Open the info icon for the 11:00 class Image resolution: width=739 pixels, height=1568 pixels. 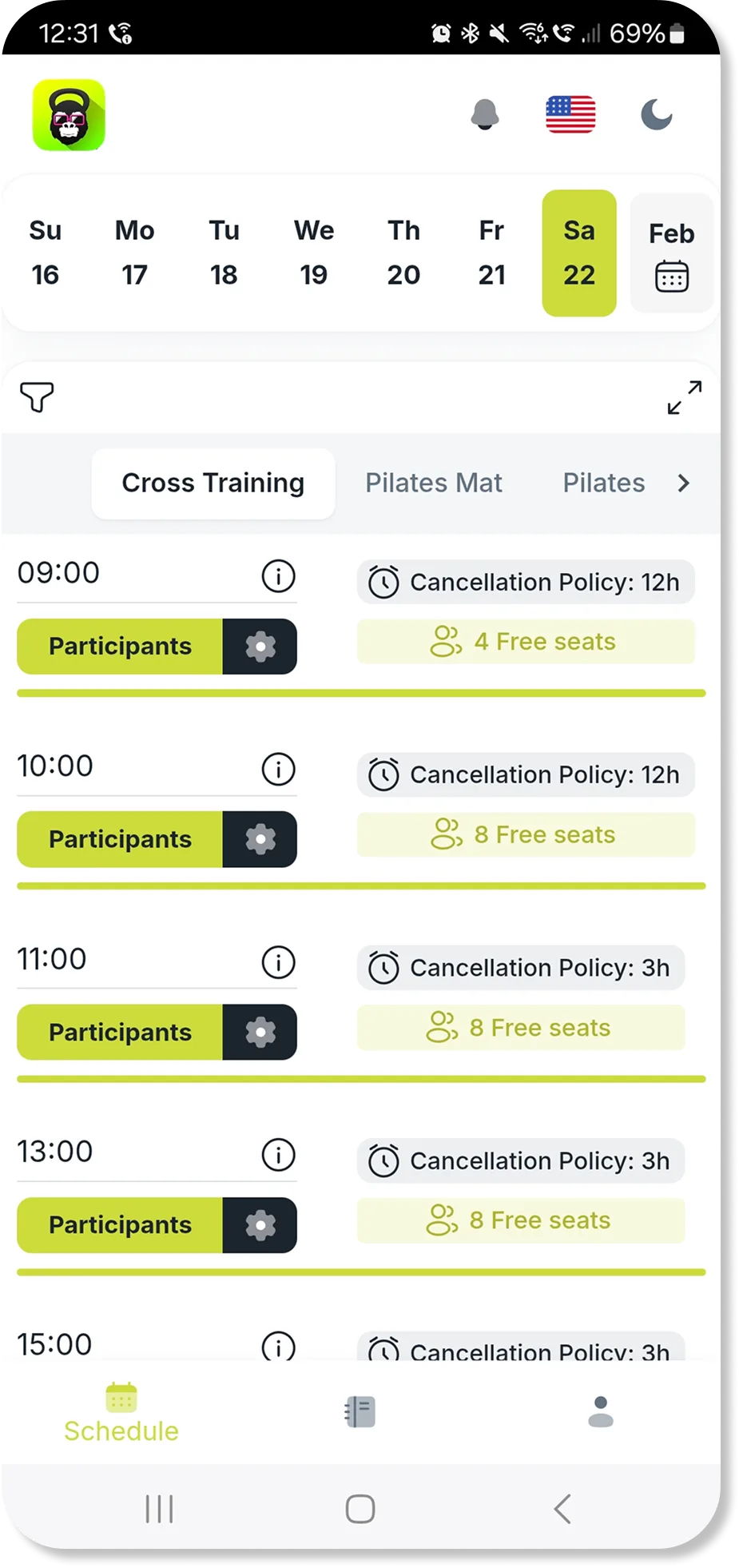pos(277,961)
